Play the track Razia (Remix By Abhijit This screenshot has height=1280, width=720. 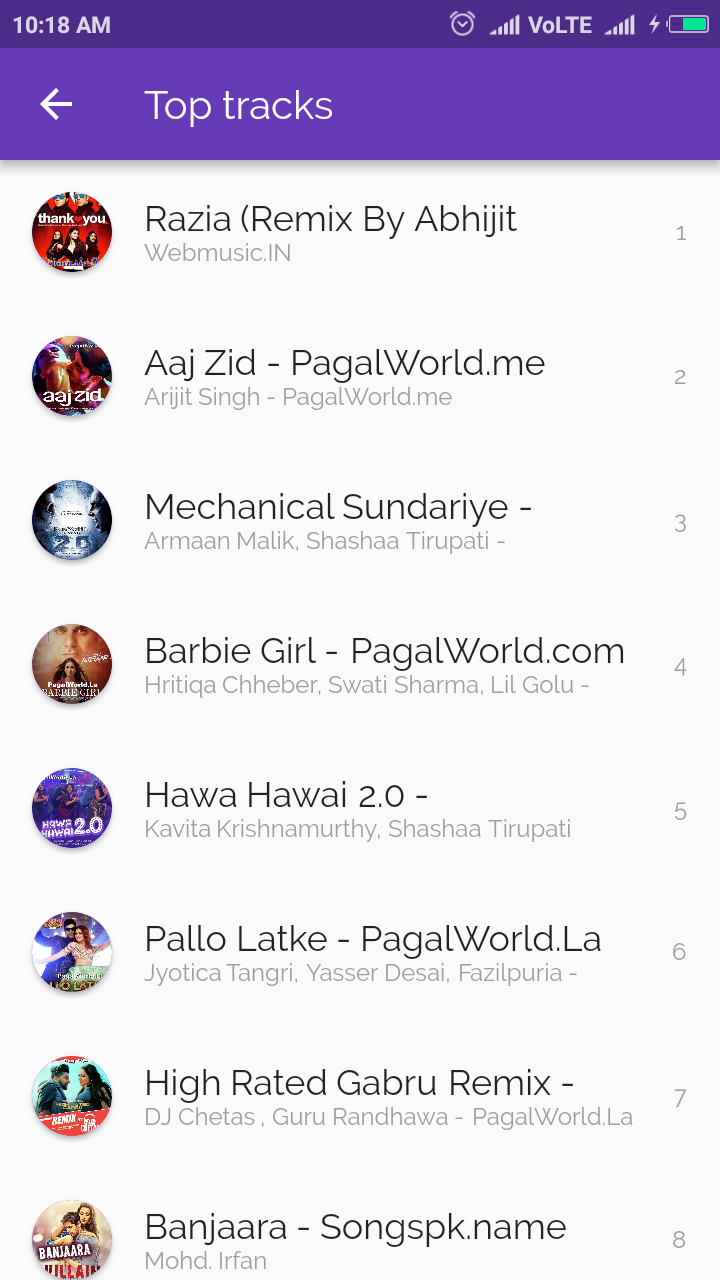pos(360,233)
